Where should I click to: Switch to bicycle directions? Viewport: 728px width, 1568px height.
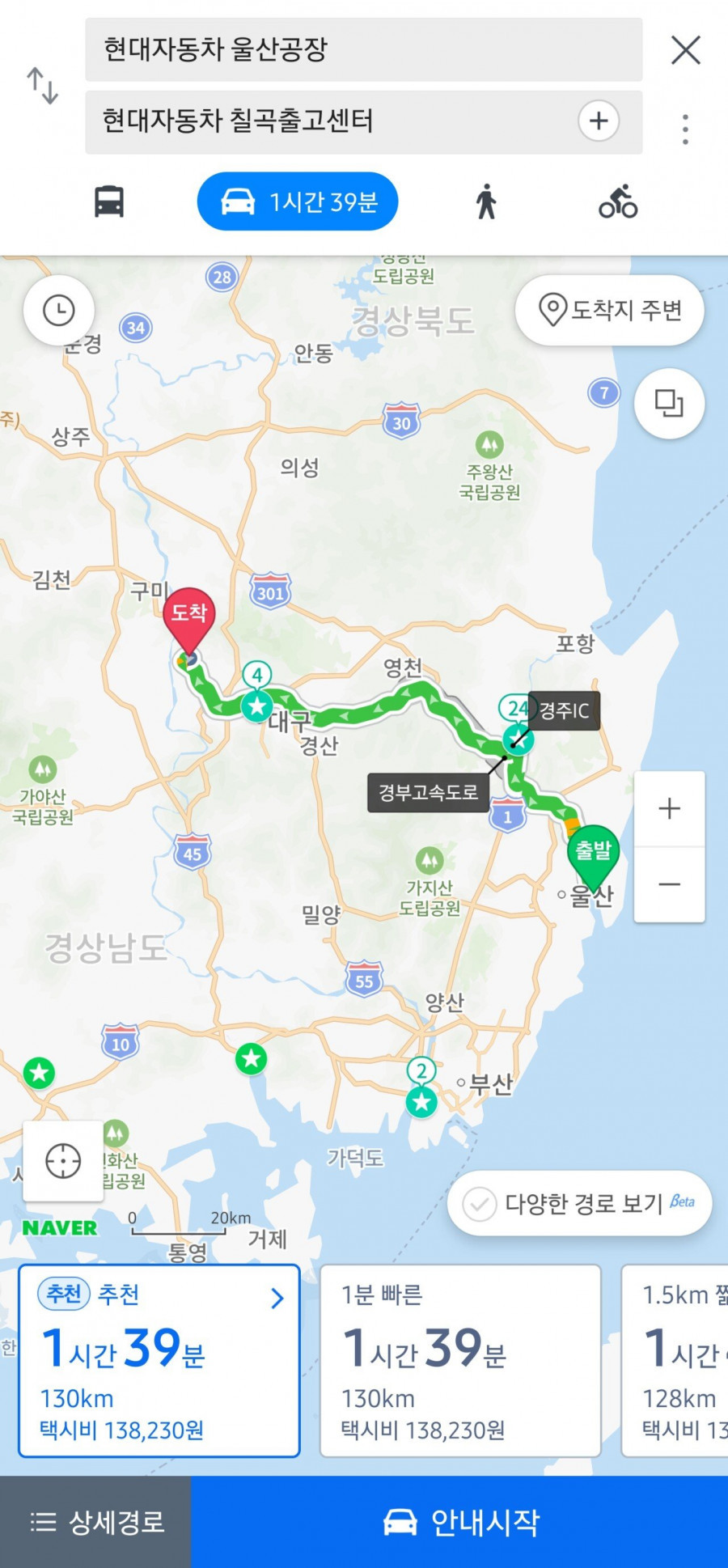(x=618, y=201)
